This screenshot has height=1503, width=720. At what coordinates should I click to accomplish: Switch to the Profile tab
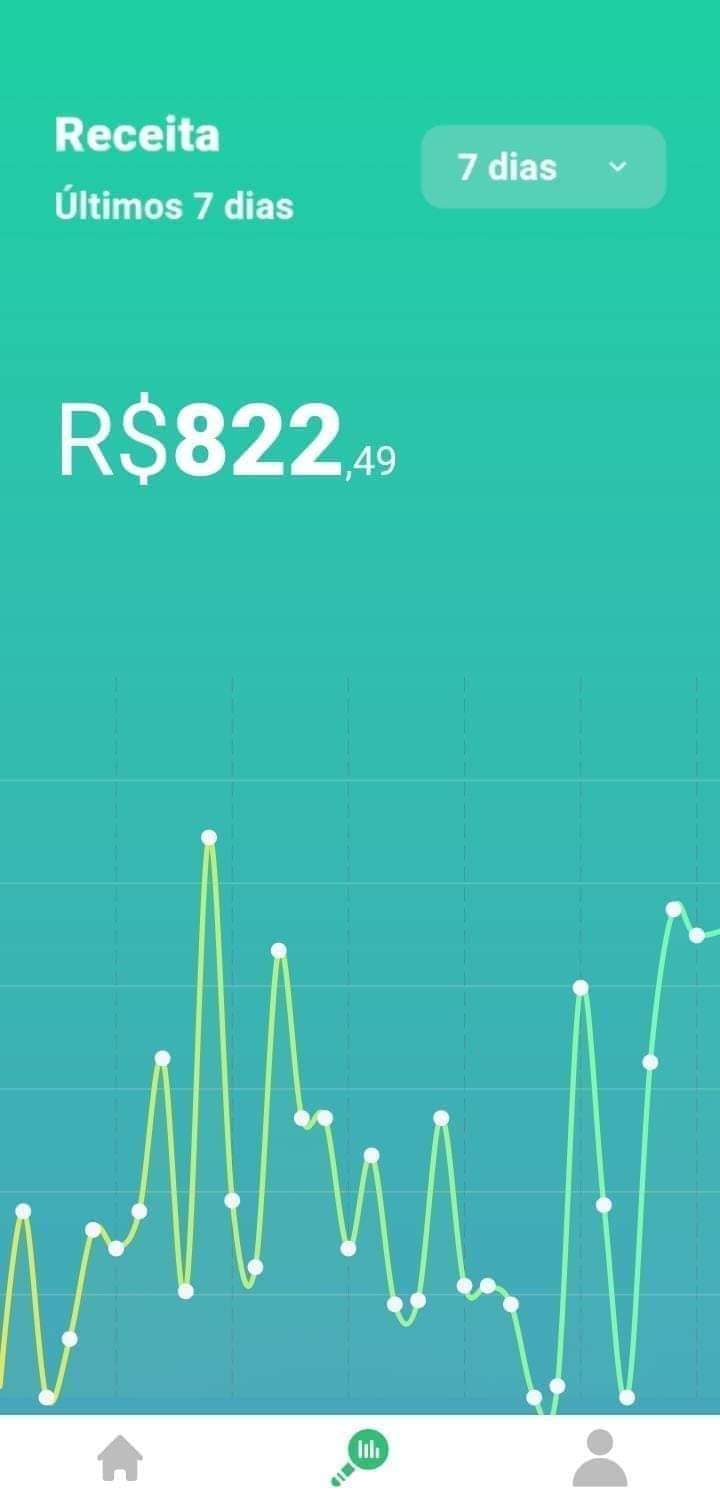tap(600, 1458)
